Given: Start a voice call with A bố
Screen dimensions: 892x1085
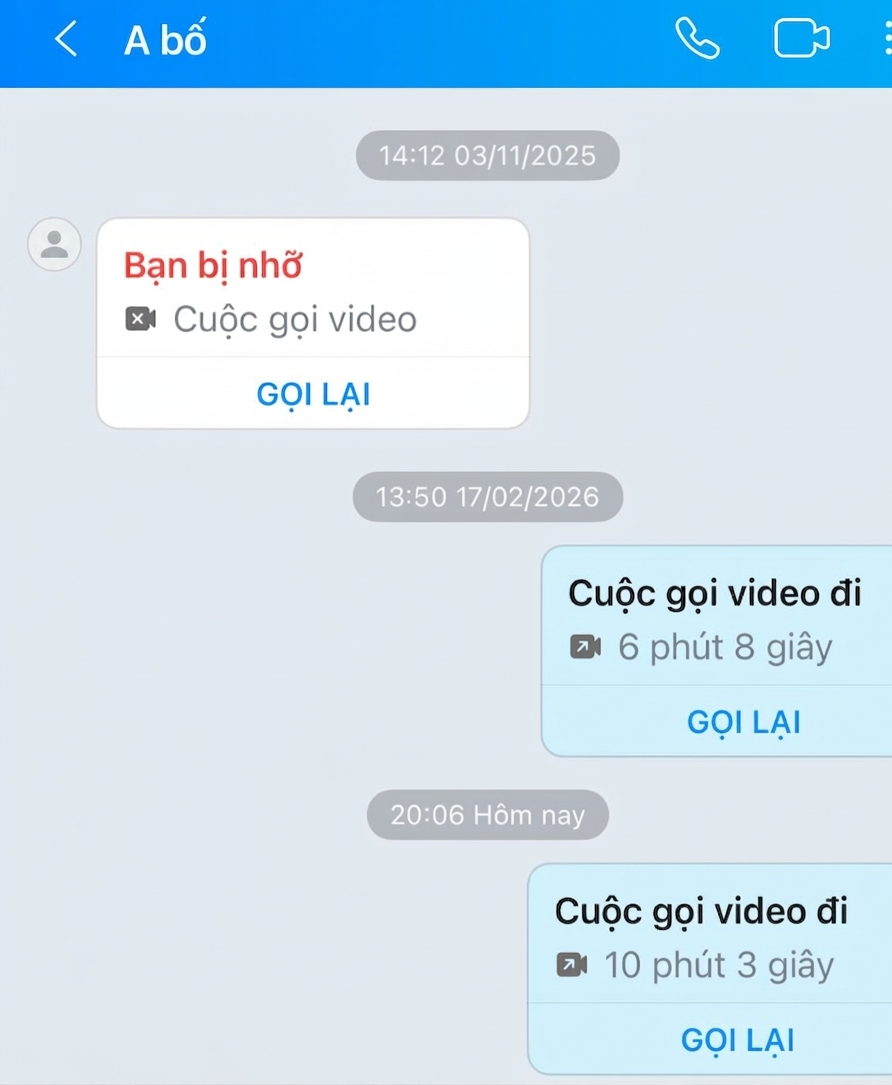Looking at the screenshot, I should 697,40.
